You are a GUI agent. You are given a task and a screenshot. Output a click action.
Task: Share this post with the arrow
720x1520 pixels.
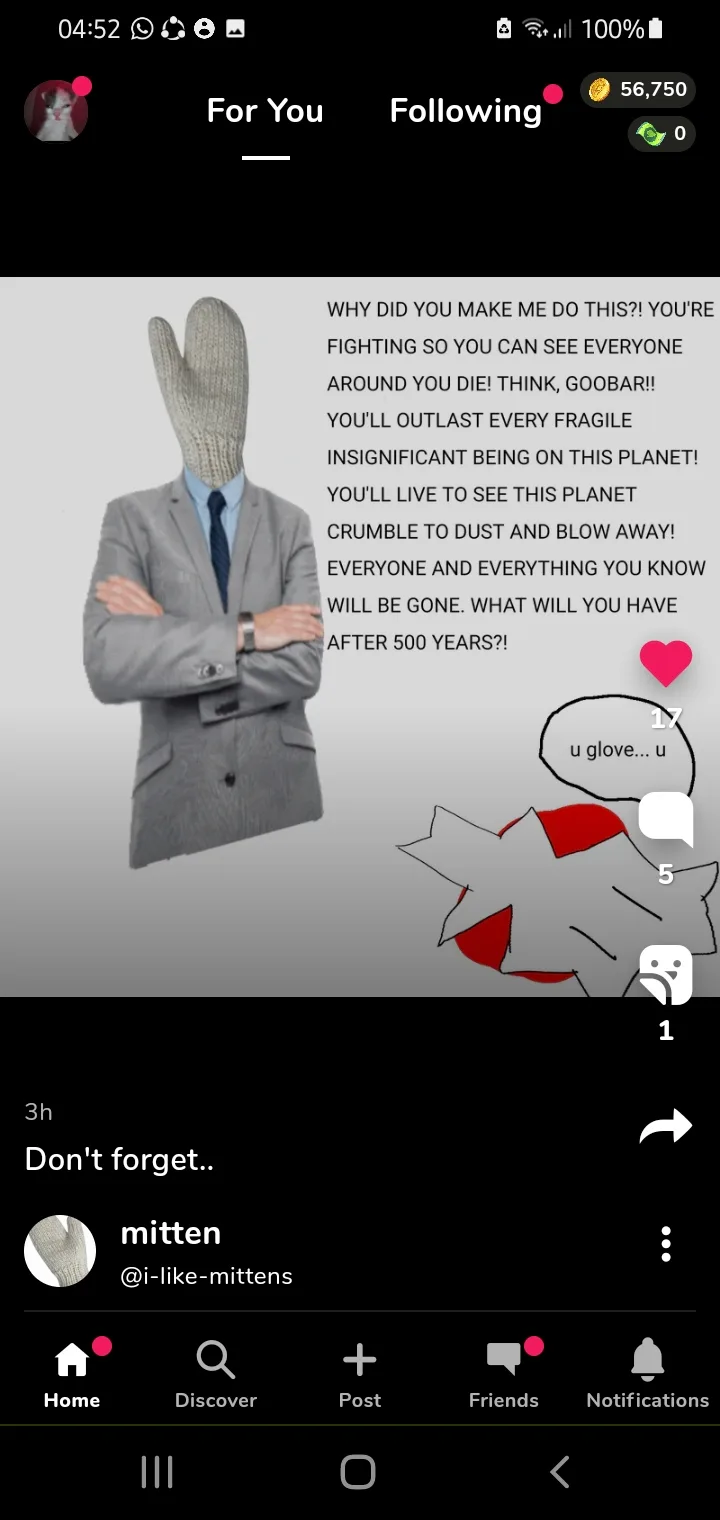pyautogui.click(x=665, y=1126)
